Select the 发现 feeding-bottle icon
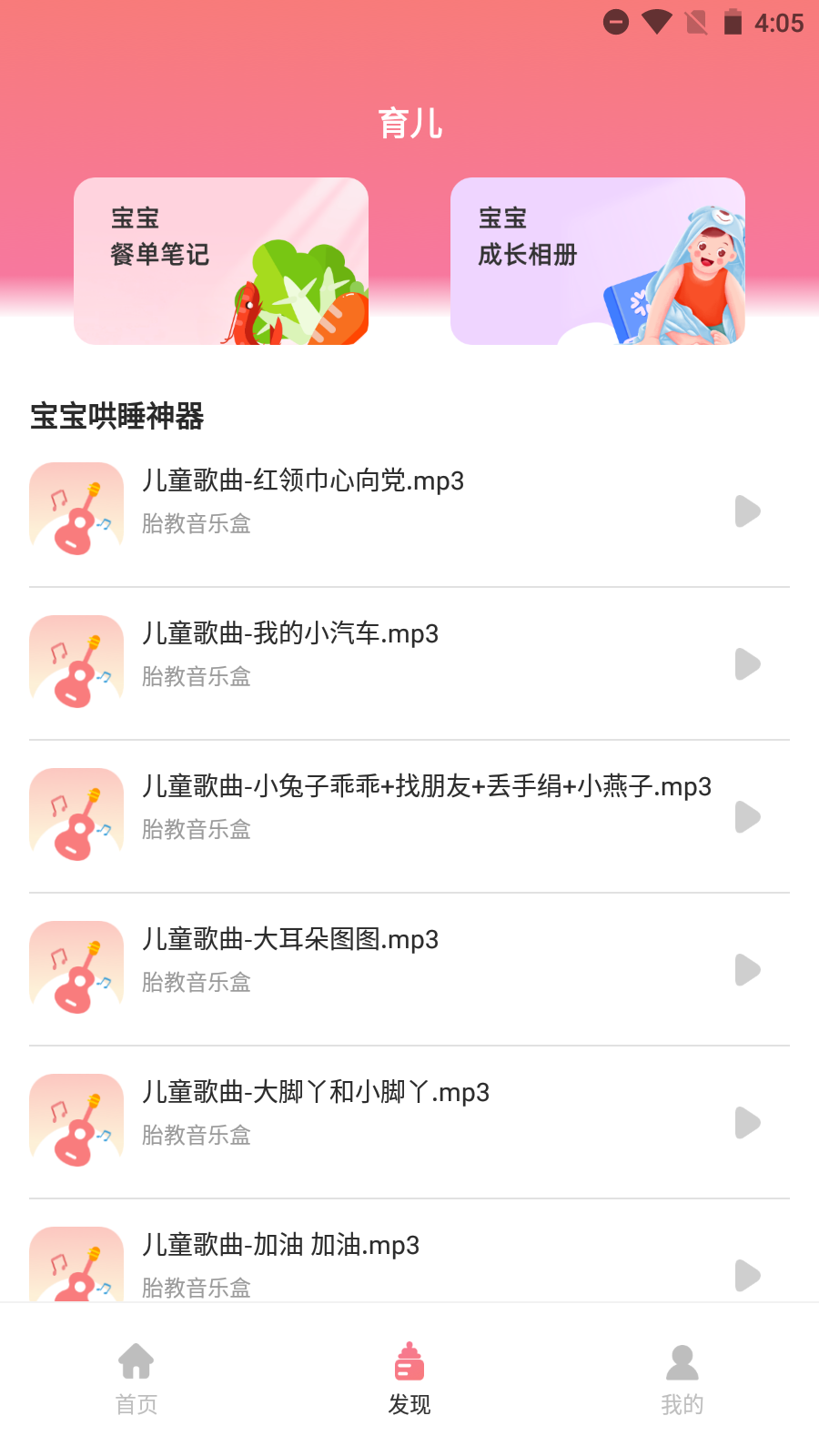 [409, 1362]
